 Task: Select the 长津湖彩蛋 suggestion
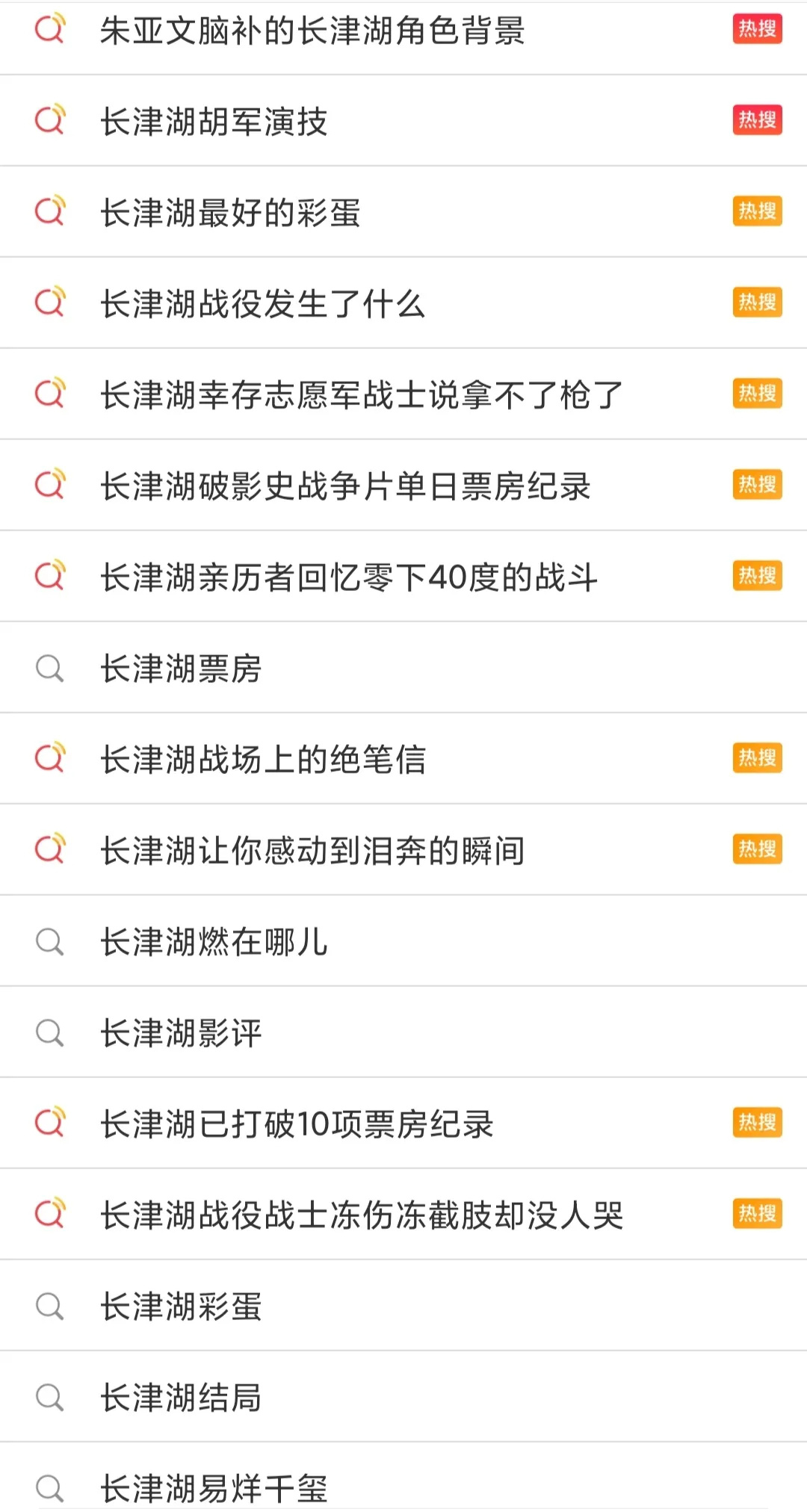tap(182, 1307)
